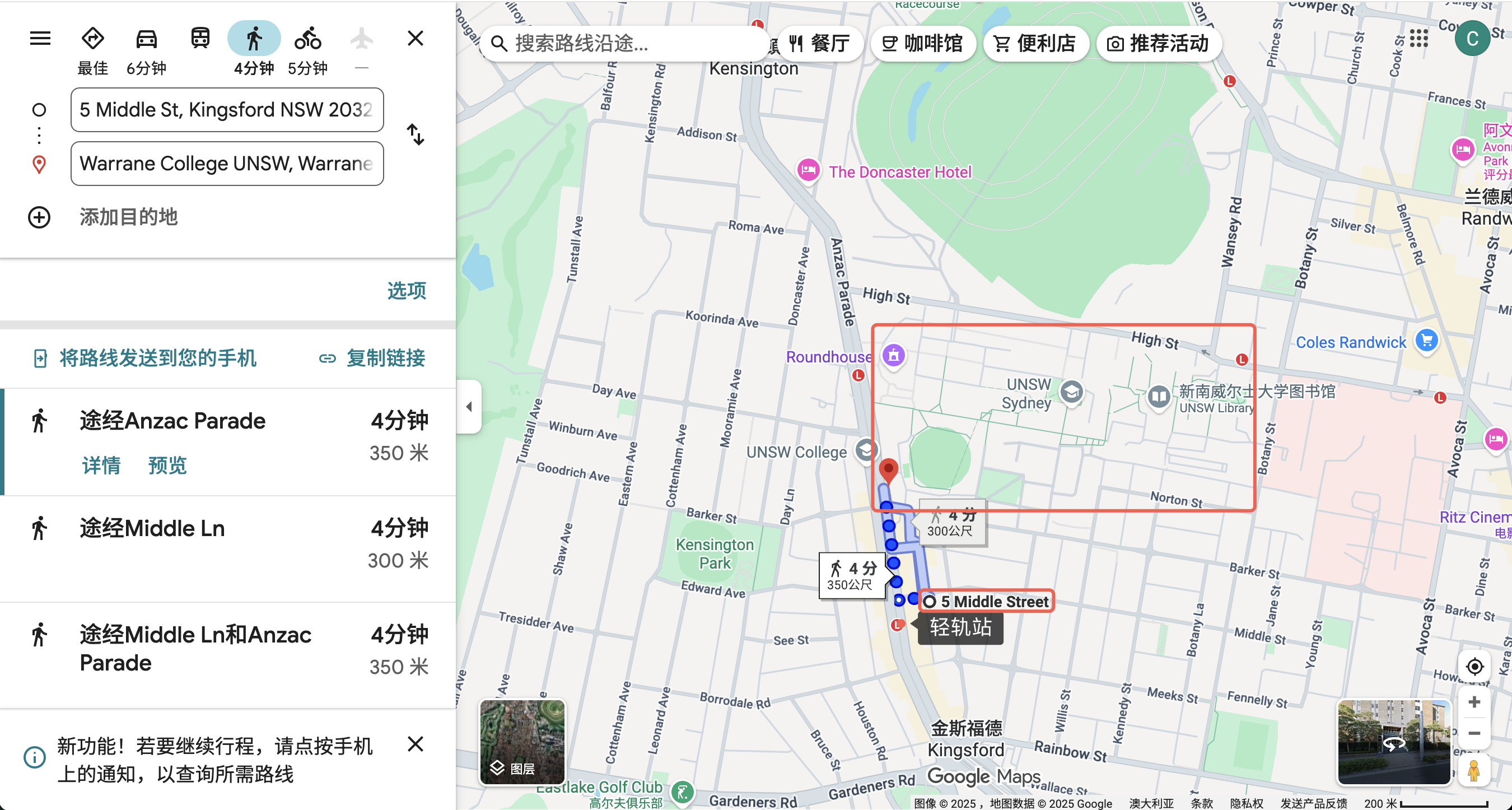1512x810 pixels.
Task: Close the directions panel
Action: click(415, 39)
